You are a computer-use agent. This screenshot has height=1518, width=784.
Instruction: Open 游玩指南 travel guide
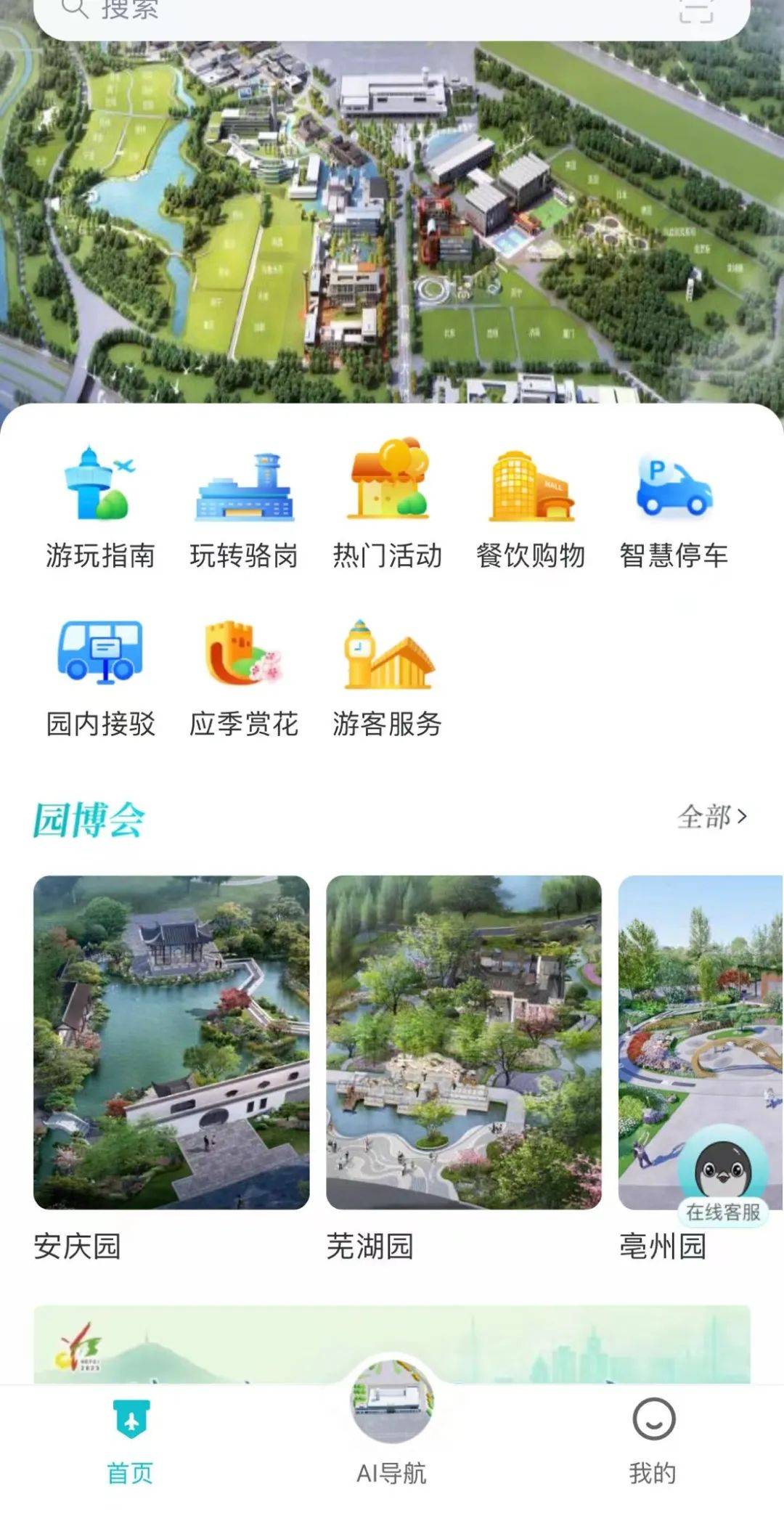click(100, 505)
